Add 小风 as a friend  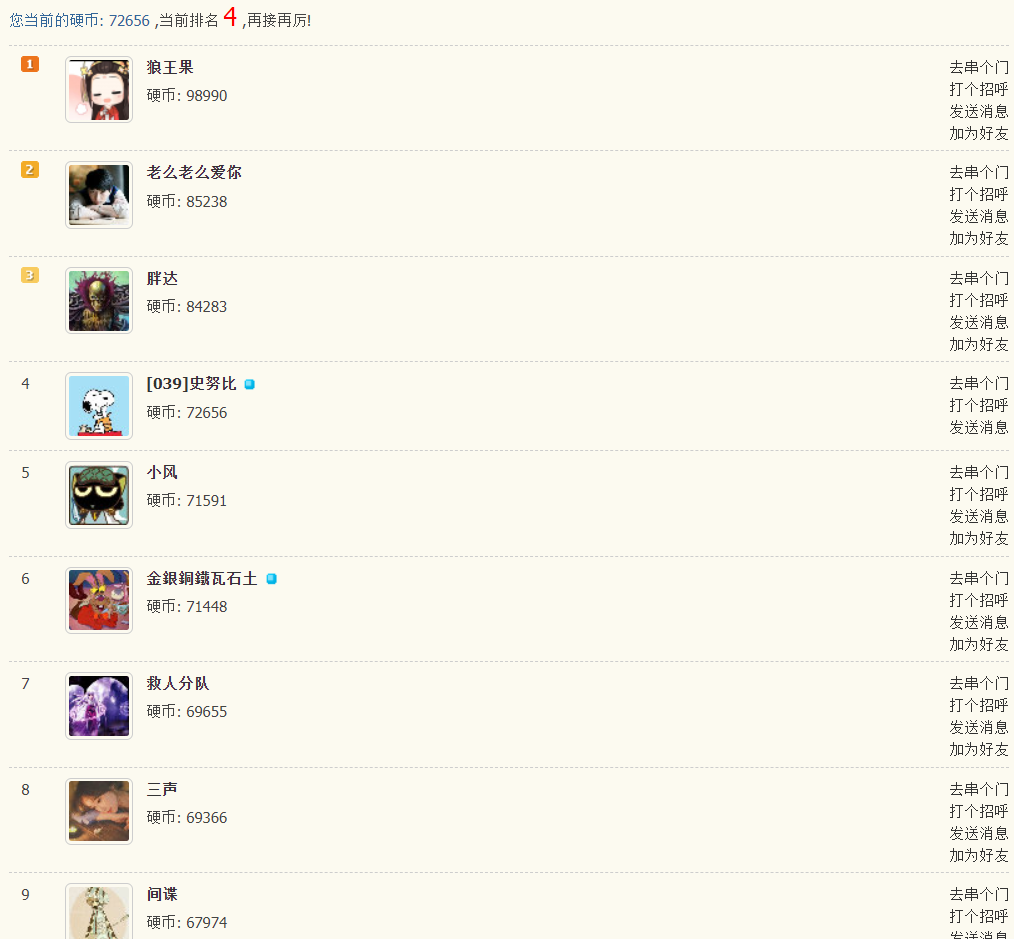pos(978,538)
